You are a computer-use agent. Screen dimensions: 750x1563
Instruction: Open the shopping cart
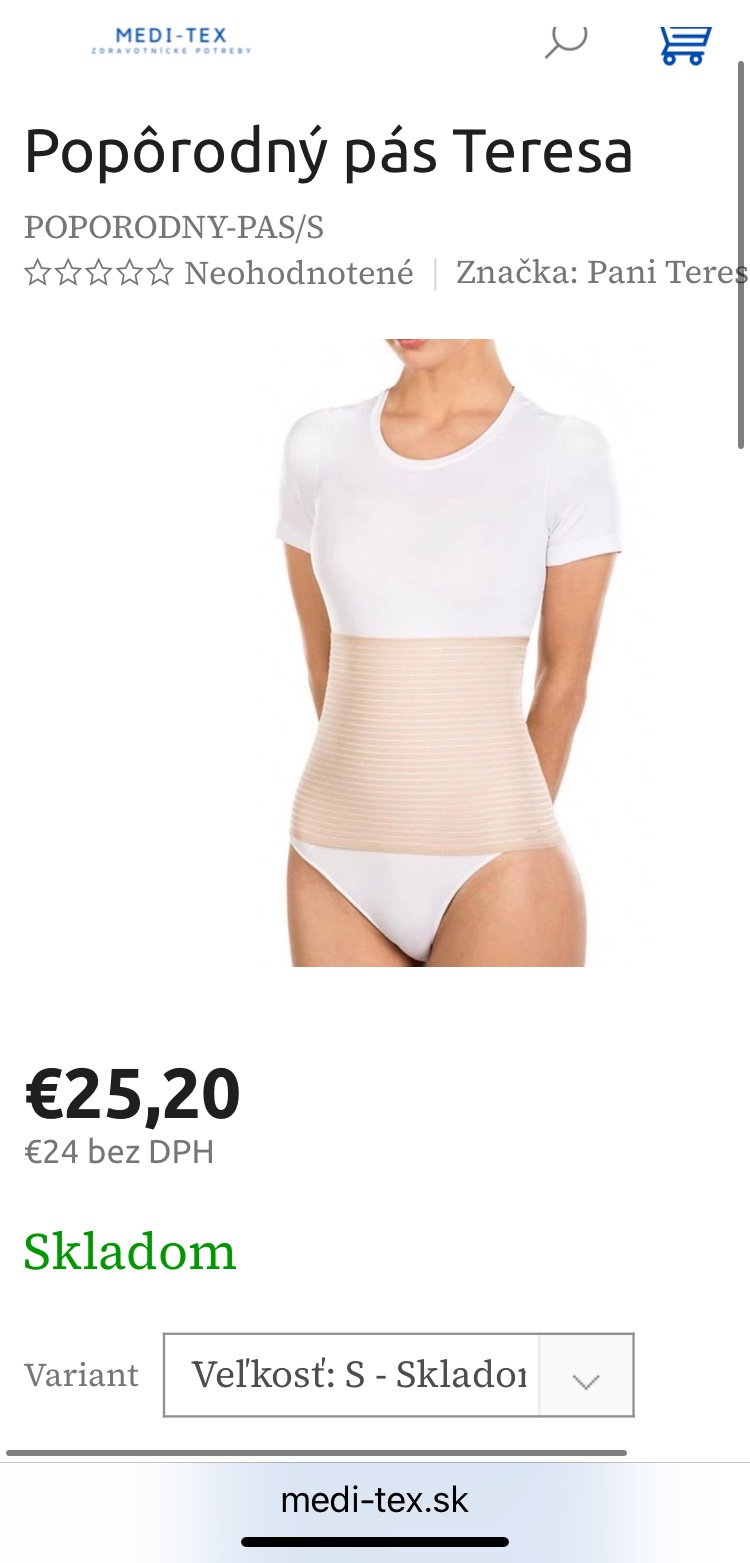685,43
